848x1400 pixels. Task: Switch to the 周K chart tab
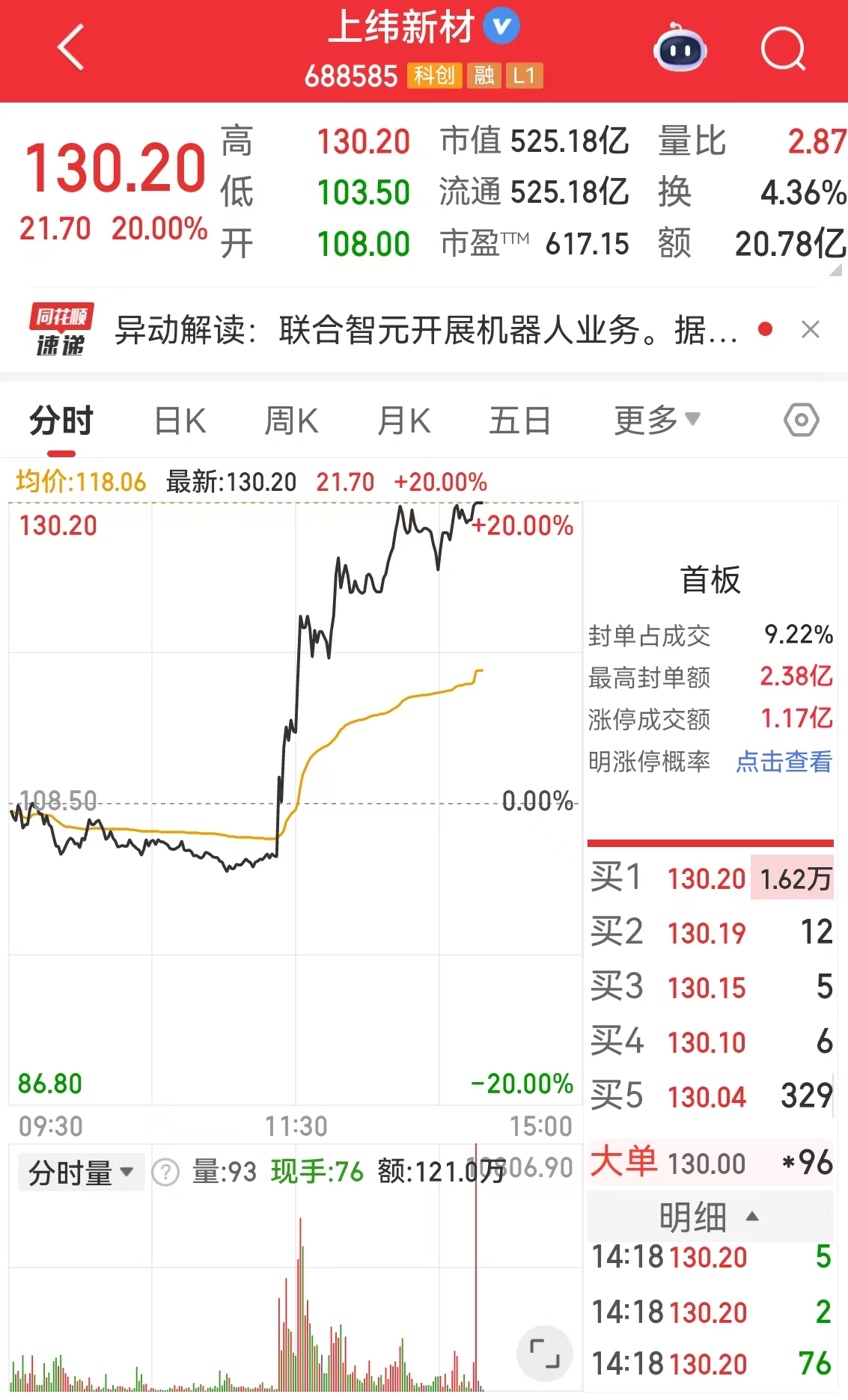(291, 421)
